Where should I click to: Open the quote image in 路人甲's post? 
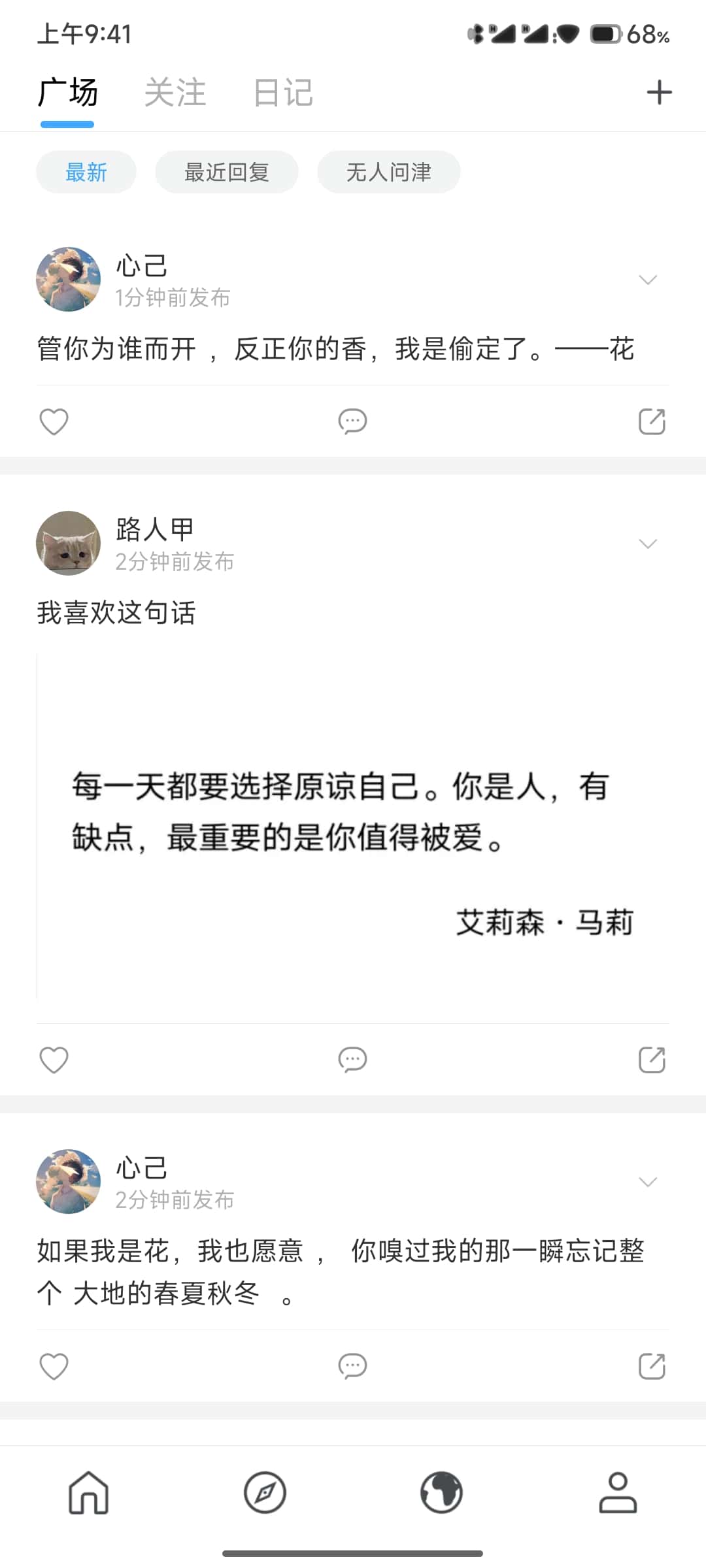352,826
